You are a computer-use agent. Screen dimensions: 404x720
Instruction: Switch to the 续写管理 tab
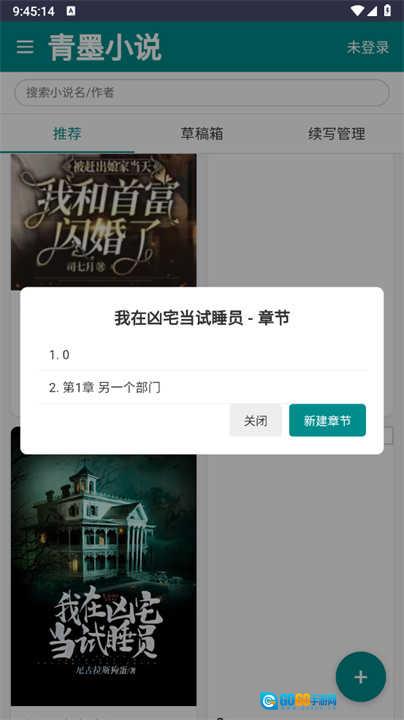(337, 134)
